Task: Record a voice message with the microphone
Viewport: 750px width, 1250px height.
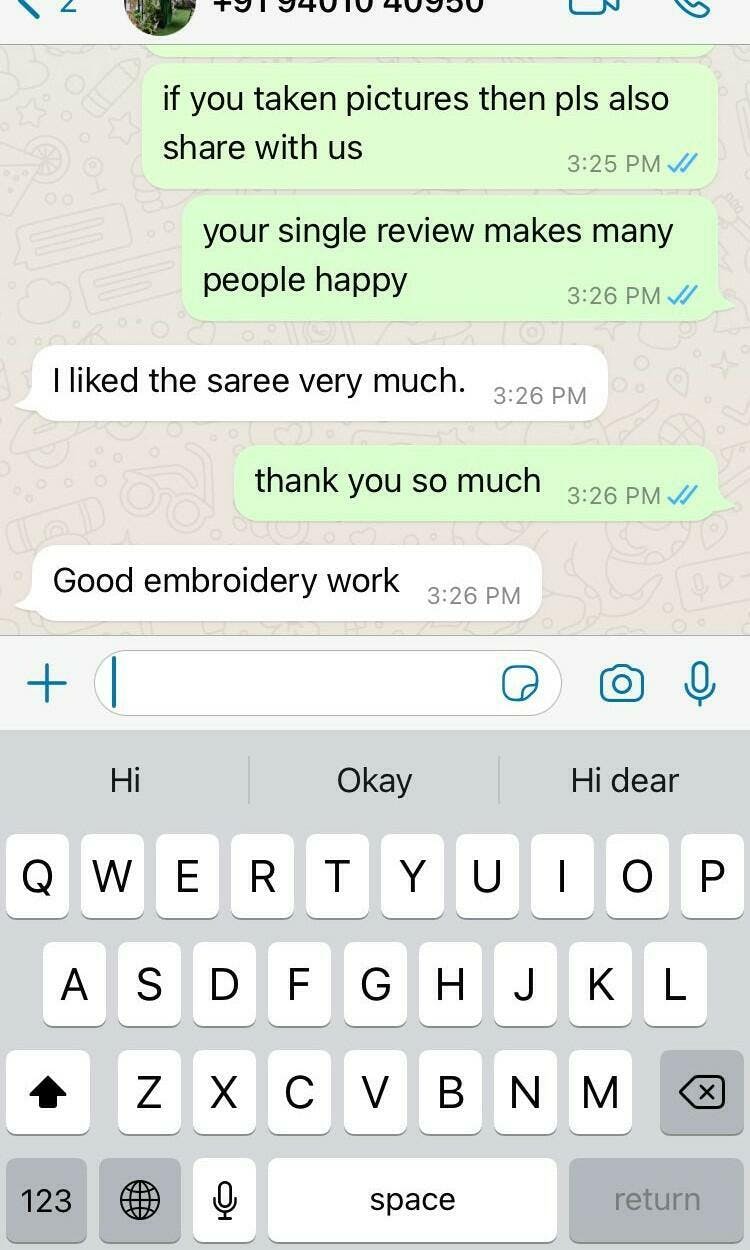Action: (x=699, y=684)
